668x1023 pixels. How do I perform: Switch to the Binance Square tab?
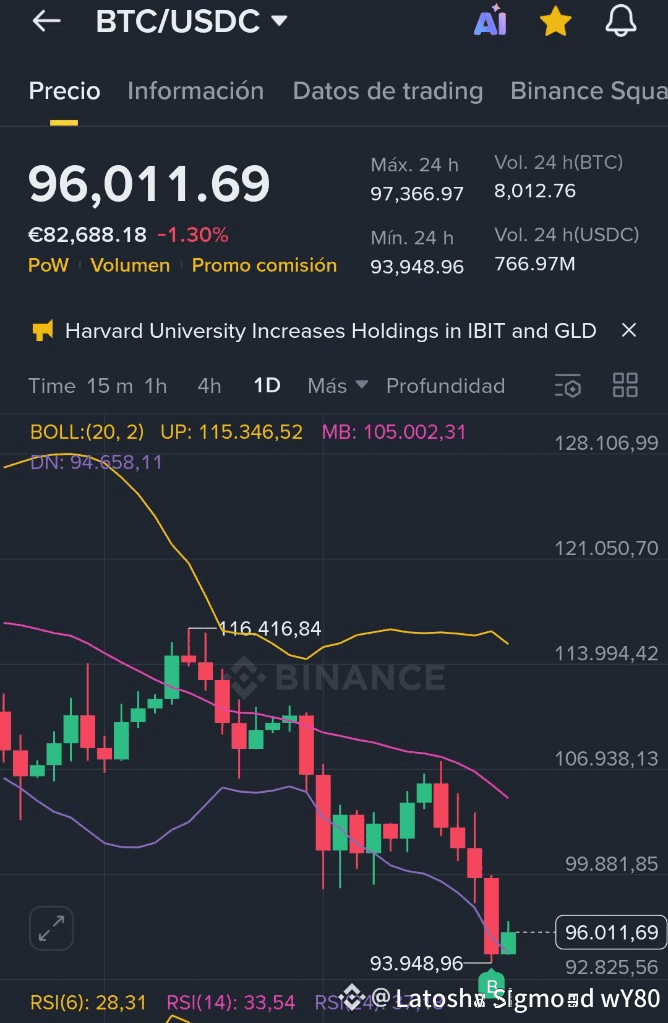click(x=588, y=91)
